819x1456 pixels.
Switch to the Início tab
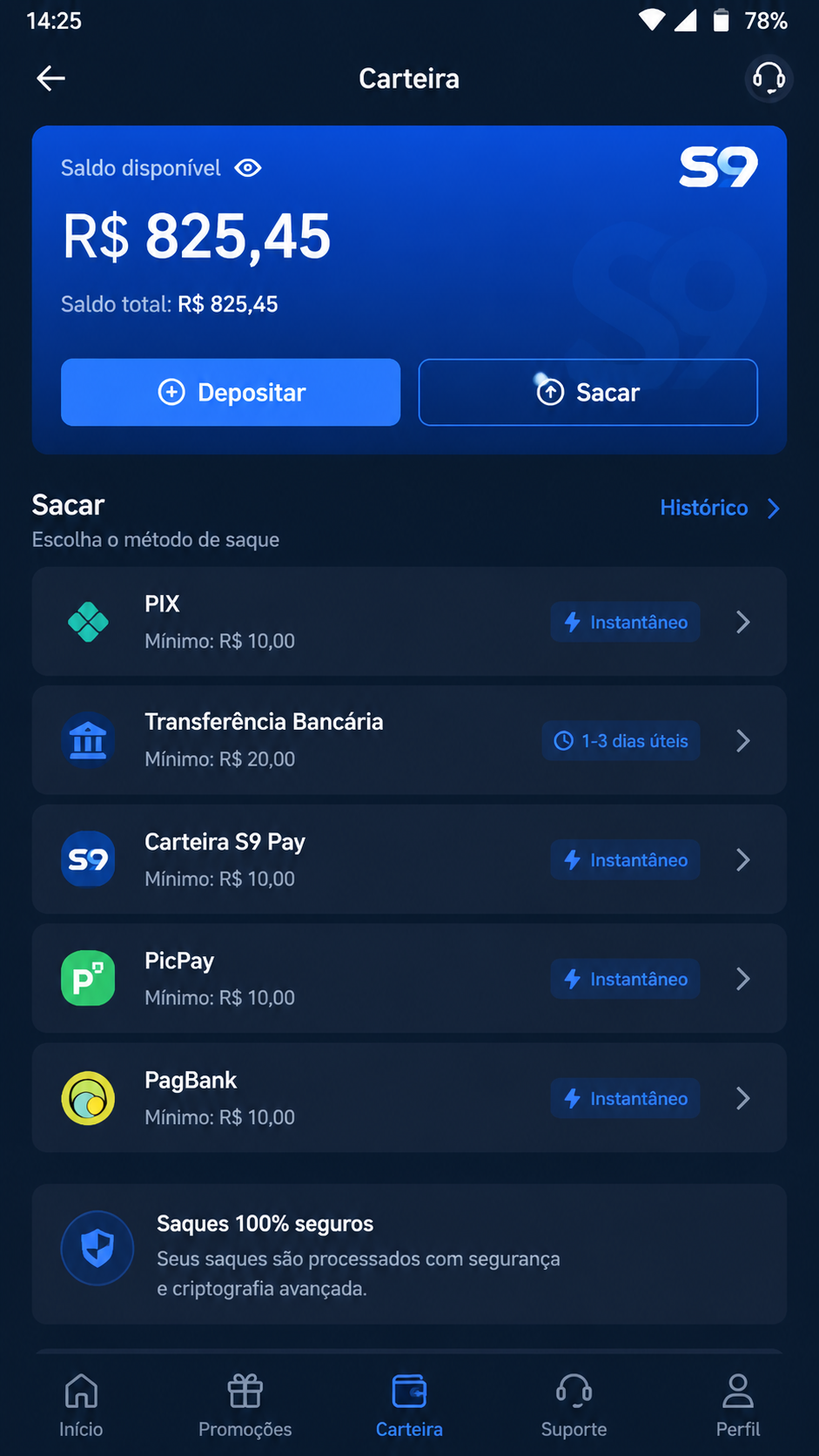(81, 1405)
